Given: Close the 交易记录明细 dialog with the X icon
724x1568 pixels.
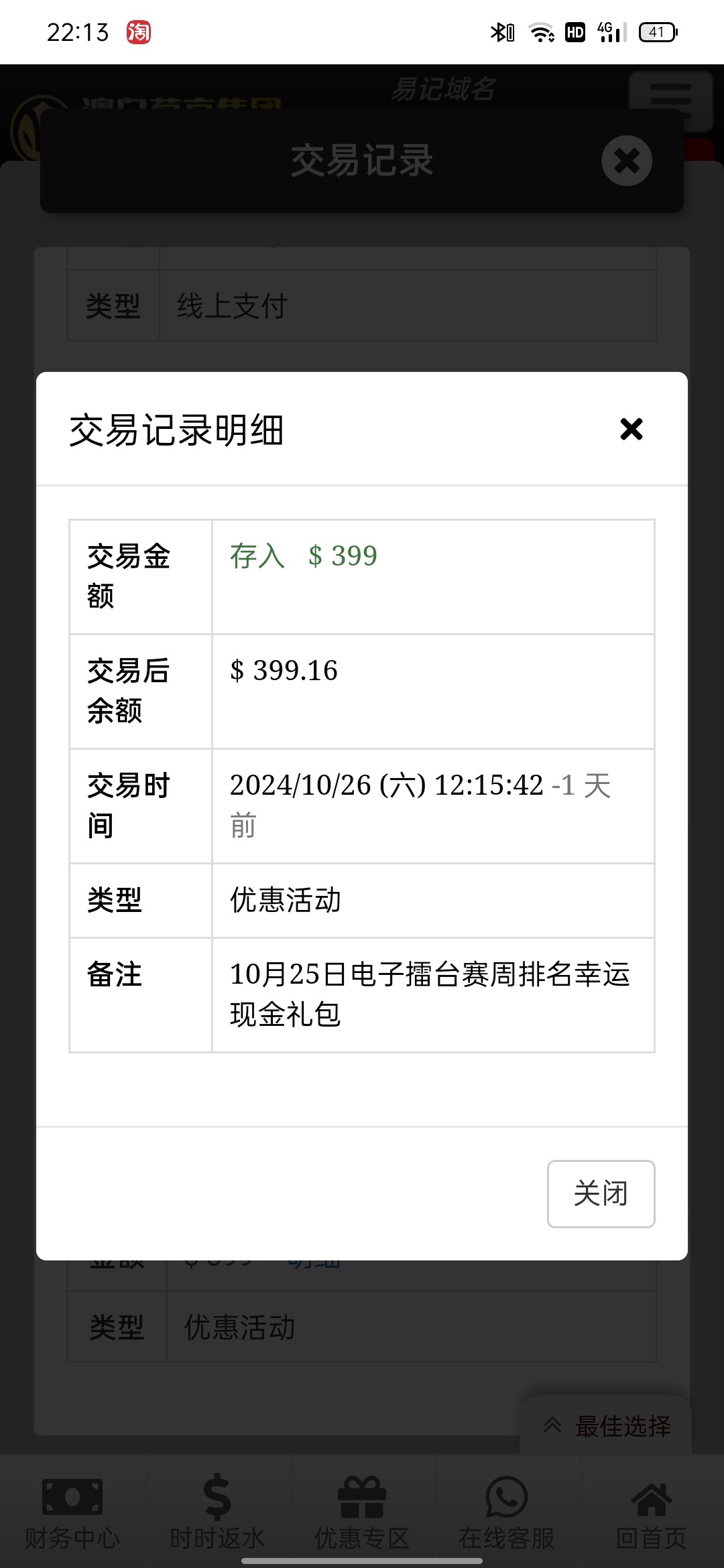Looking at the screenshot, I should pos(631,429).
